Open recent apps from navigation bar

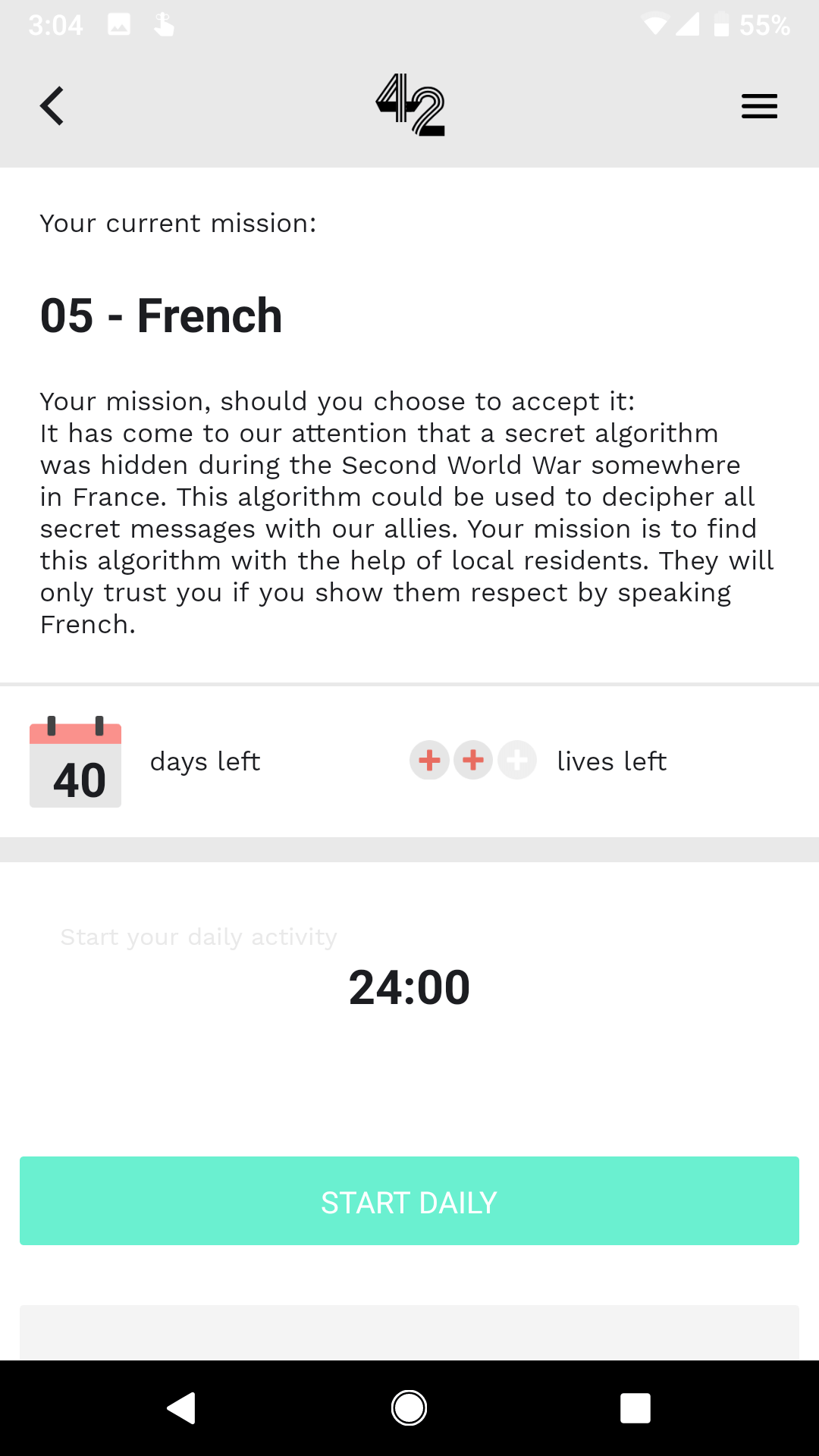[x=635, y=1408]
